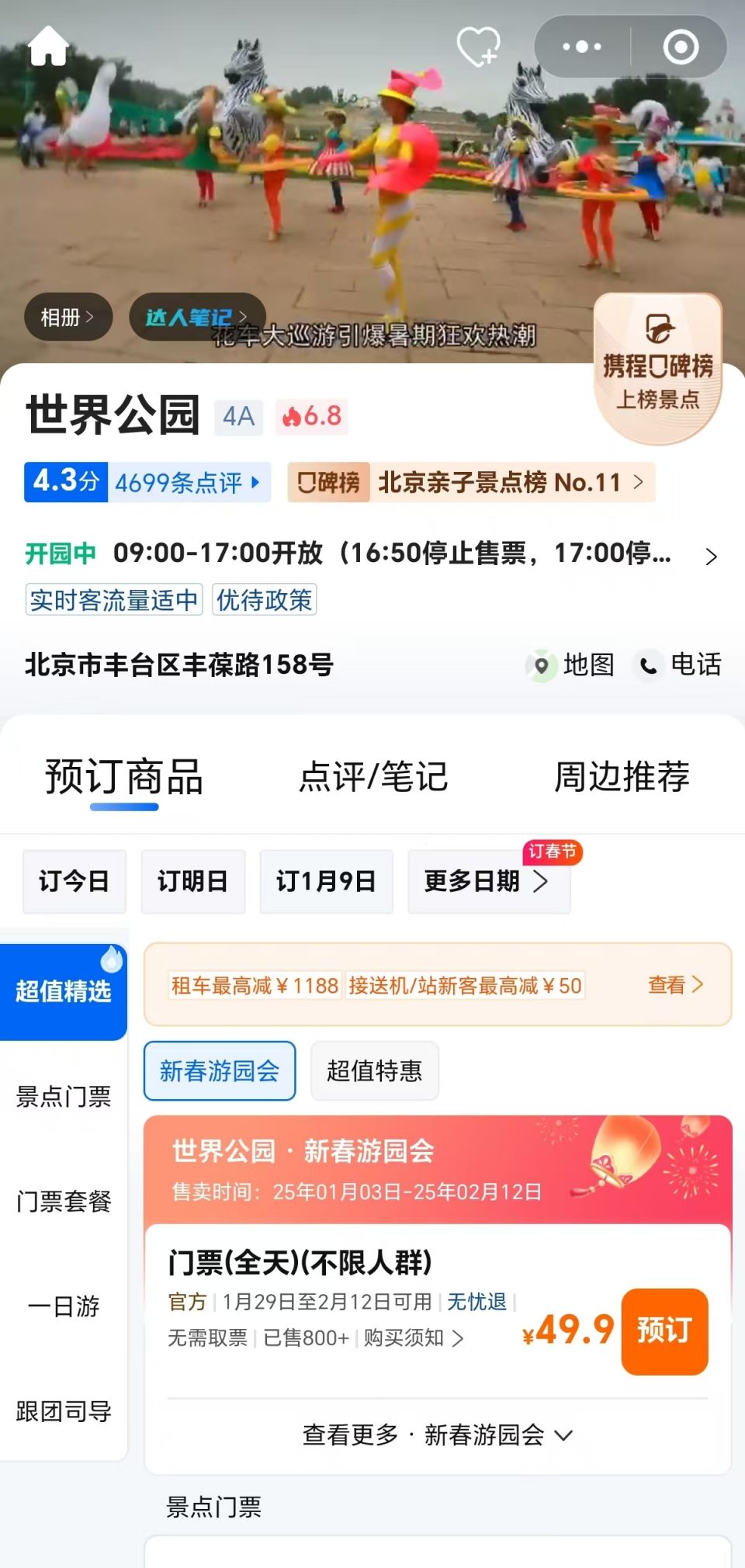745x1568 pixels.
Task: Open 地图 for the park address
Action: 571,665
